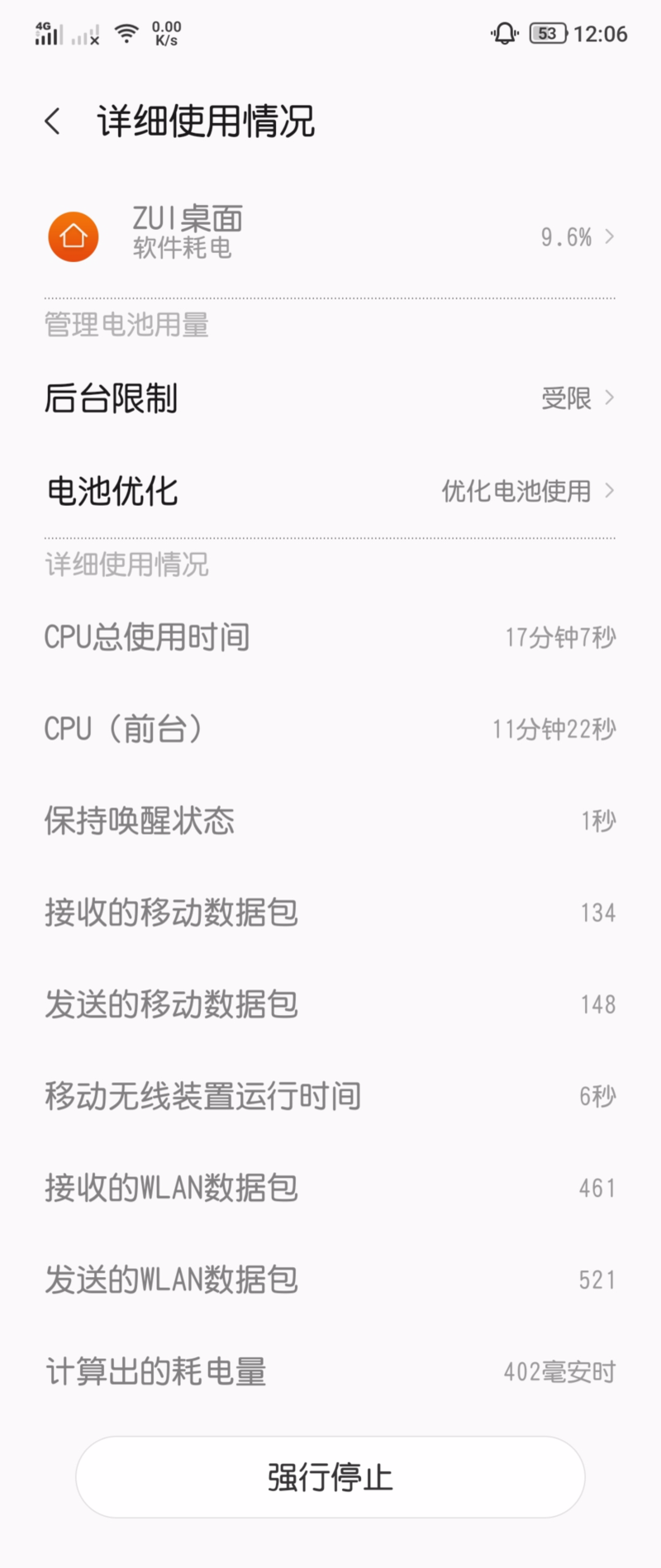Open 后台限制 setting
The width and height of the screenshot is (661, 1568).
click(330, 398)
